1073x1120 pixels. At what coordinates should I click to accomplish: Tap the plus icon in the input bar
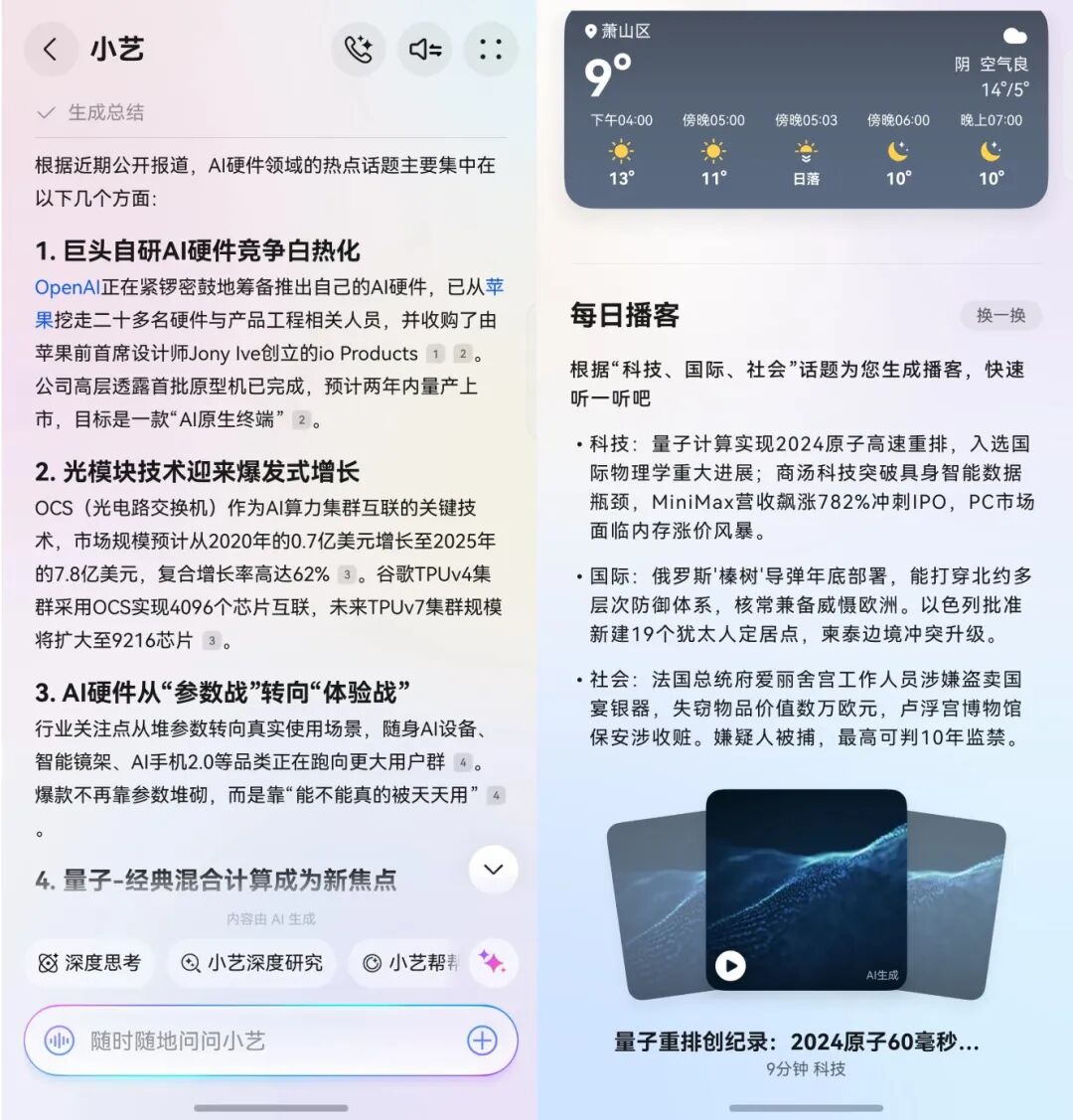click(x=483, y=1040)
